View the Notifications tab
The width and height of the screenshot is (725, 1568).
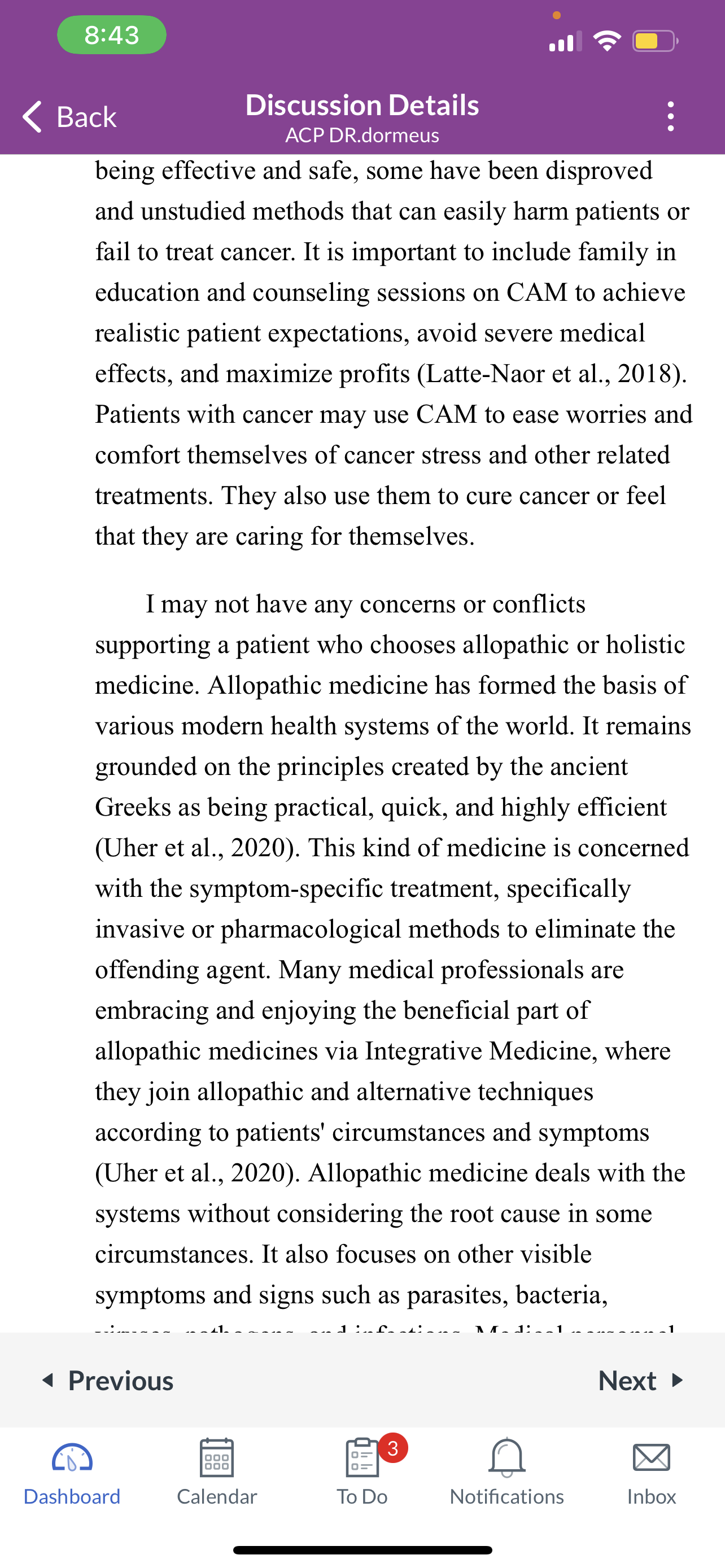click(x=506, y=1472)
